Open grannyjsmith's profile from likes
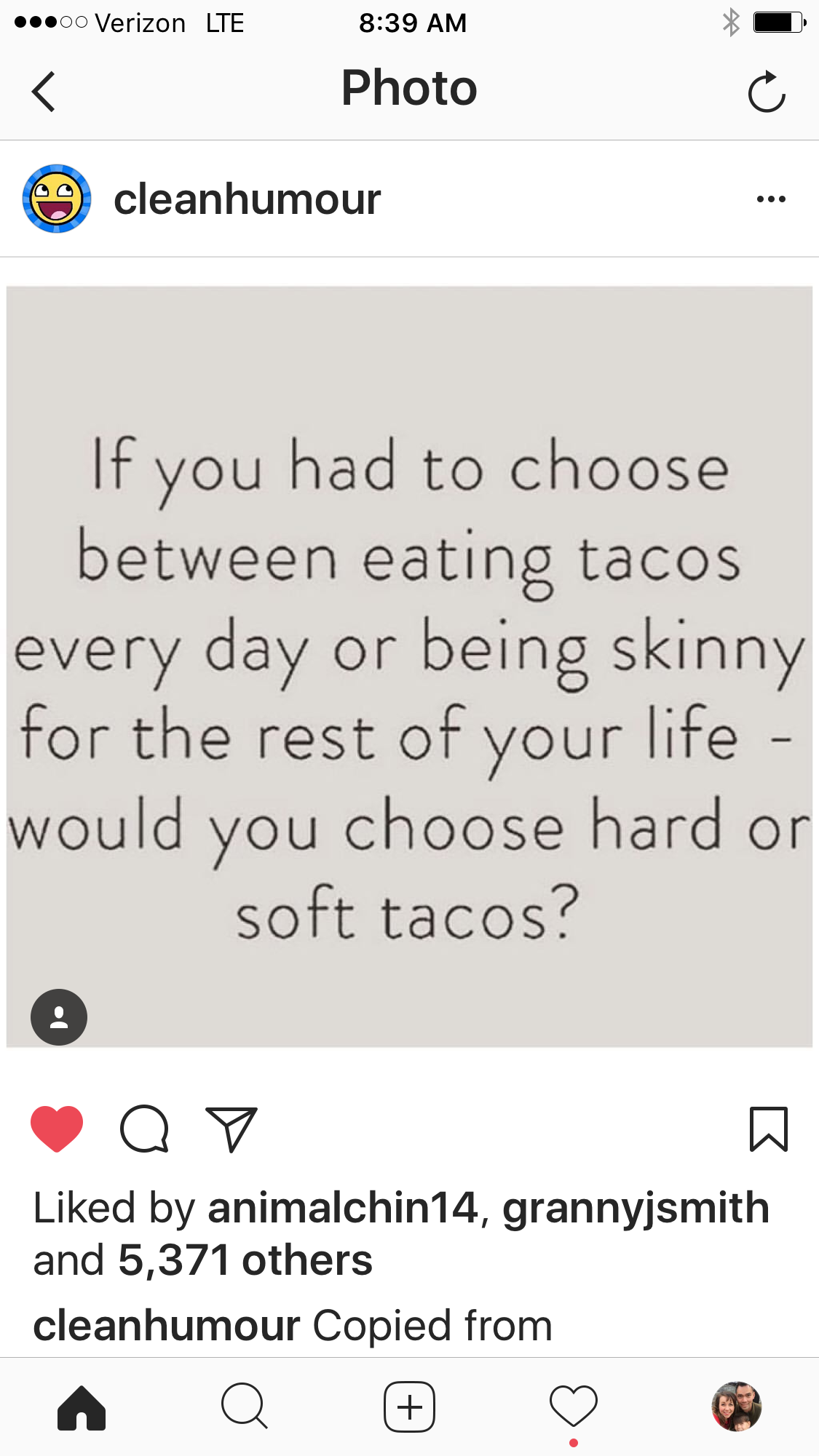 pyautogui.click(x=636, y=1208)
